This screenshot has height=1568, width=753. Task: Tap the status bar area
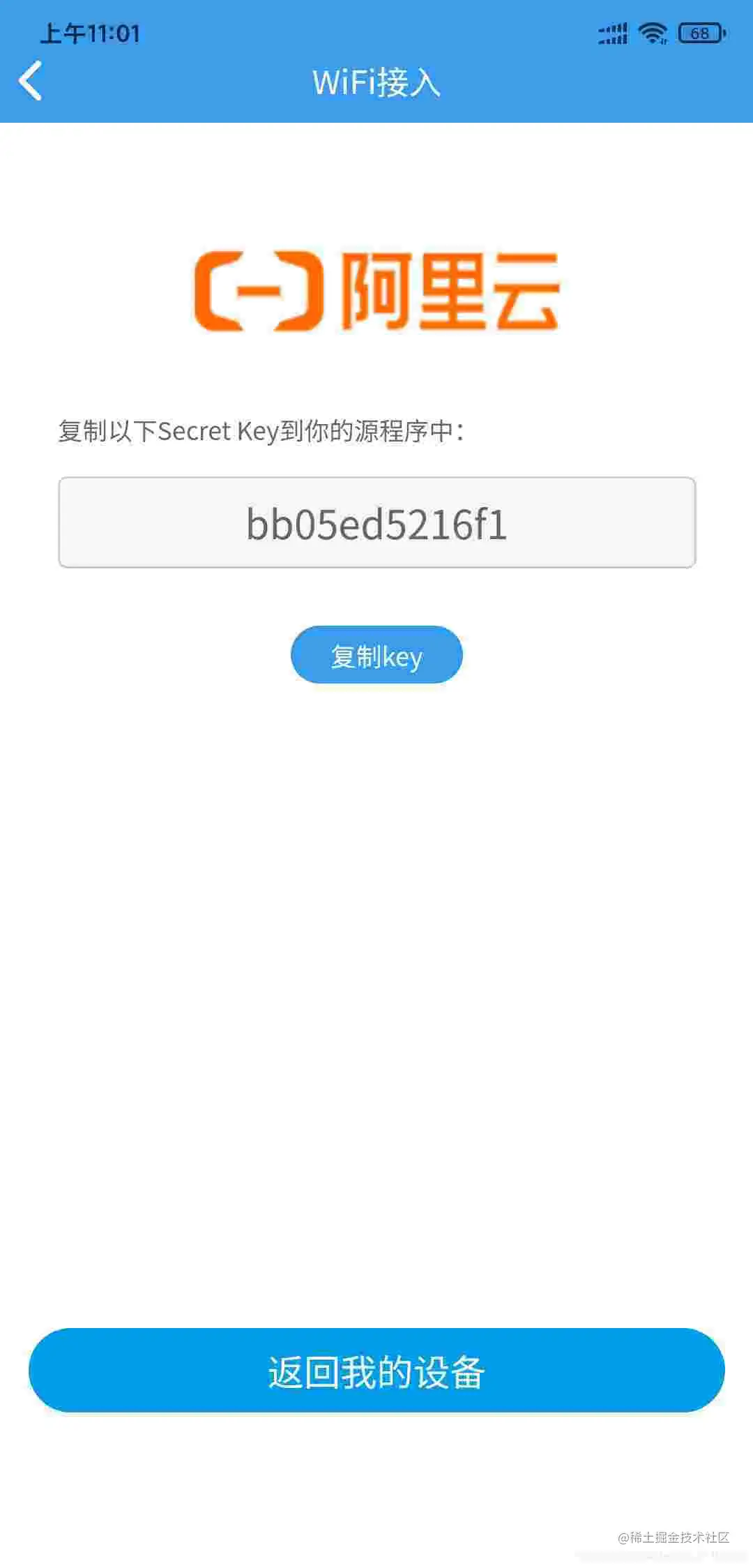point(376,32)
